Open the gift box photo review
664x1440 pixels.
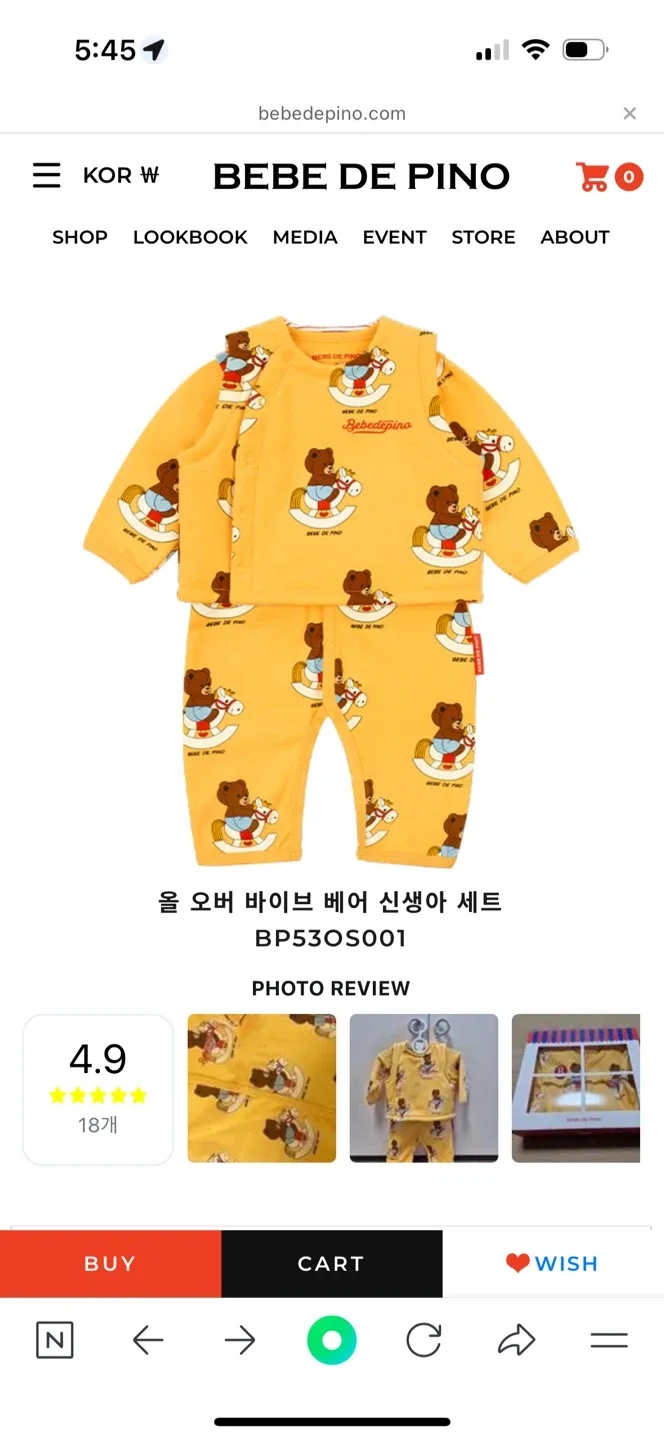576,1088
